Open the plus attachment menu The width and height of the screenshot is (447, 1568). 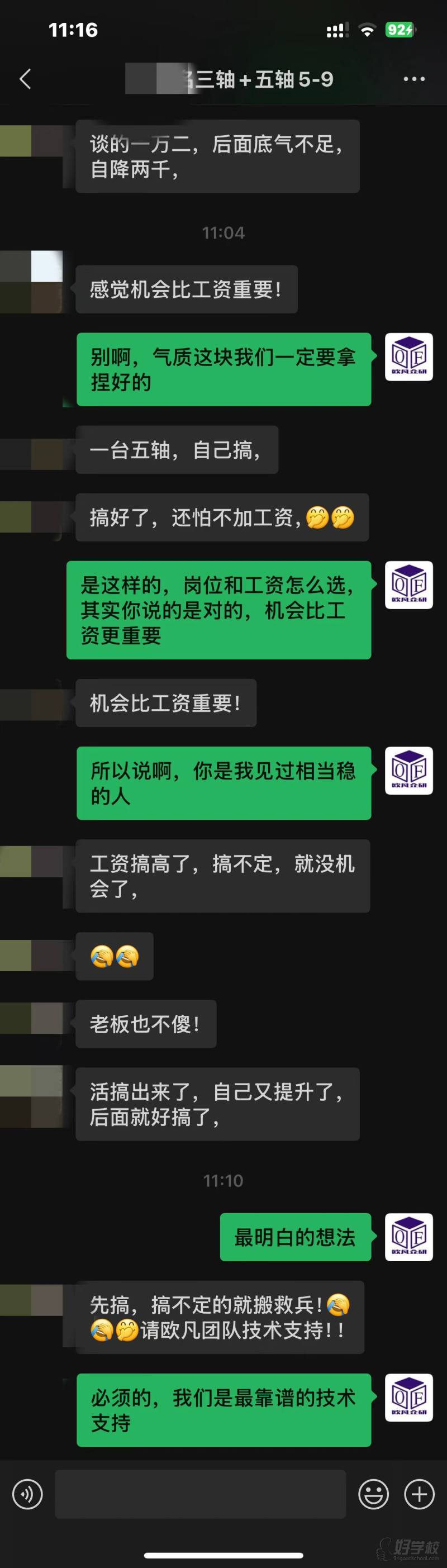point(420,1494)
